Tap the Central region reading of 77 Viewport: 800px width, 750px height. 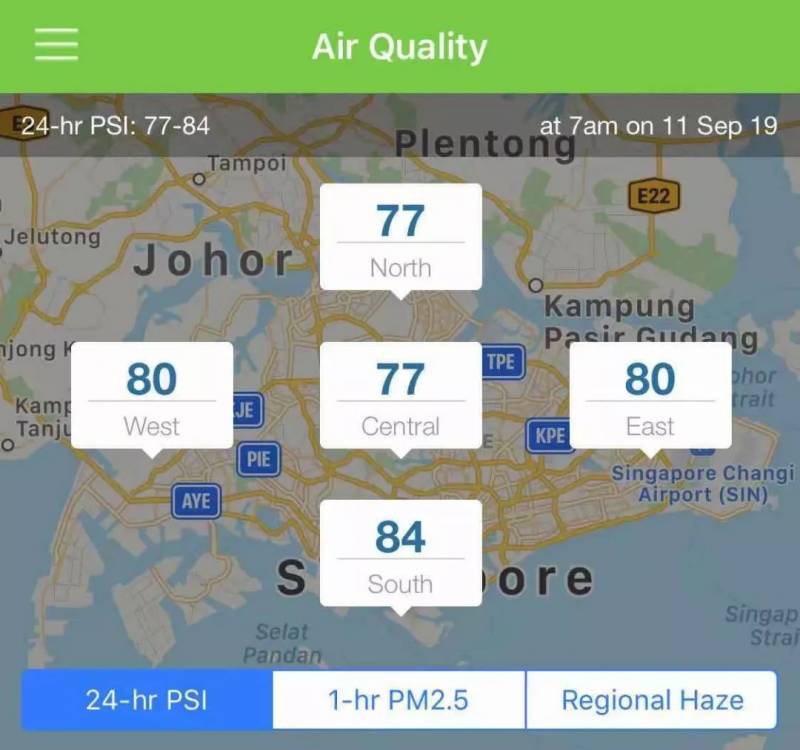(400, 395)
